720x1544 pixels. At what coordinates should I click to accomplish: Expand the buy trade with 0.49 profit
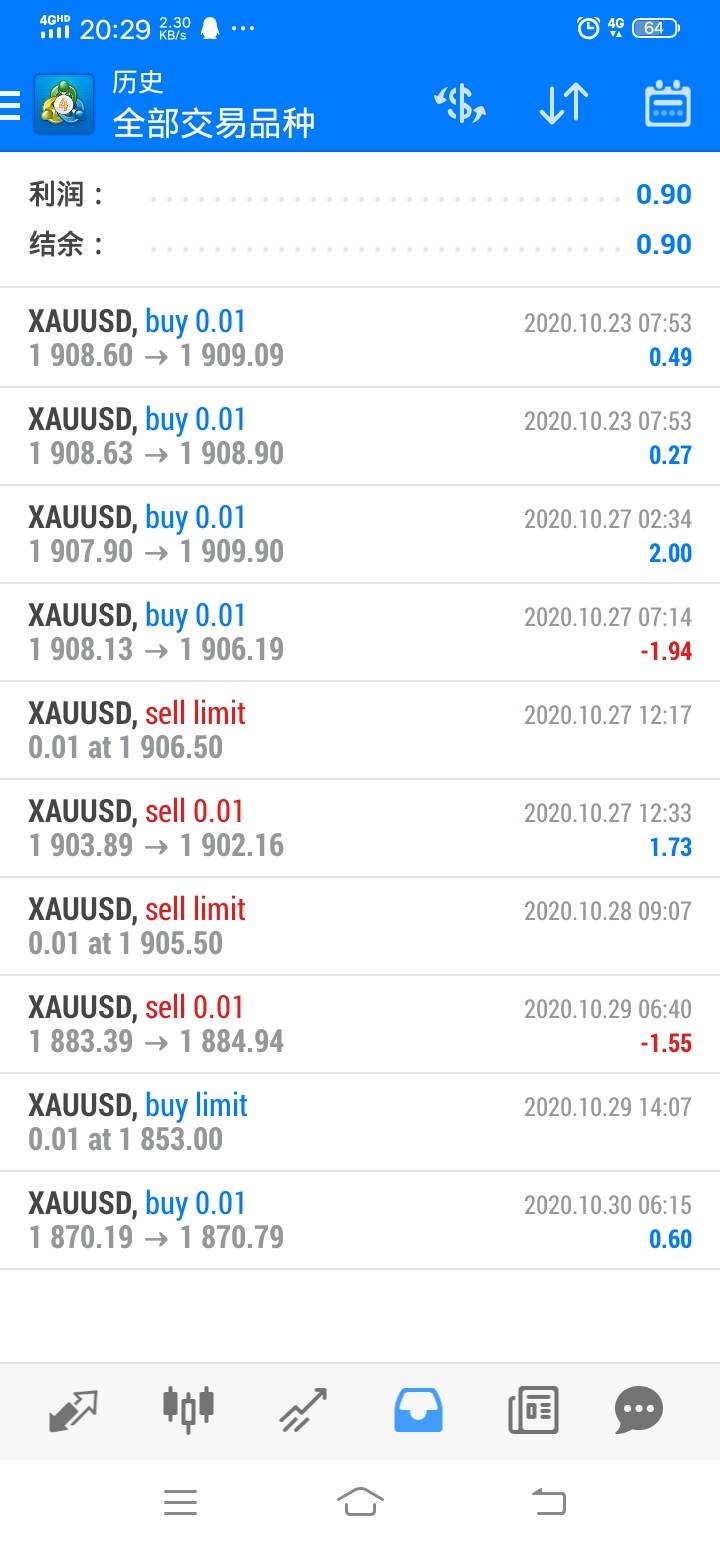point(360,339)
